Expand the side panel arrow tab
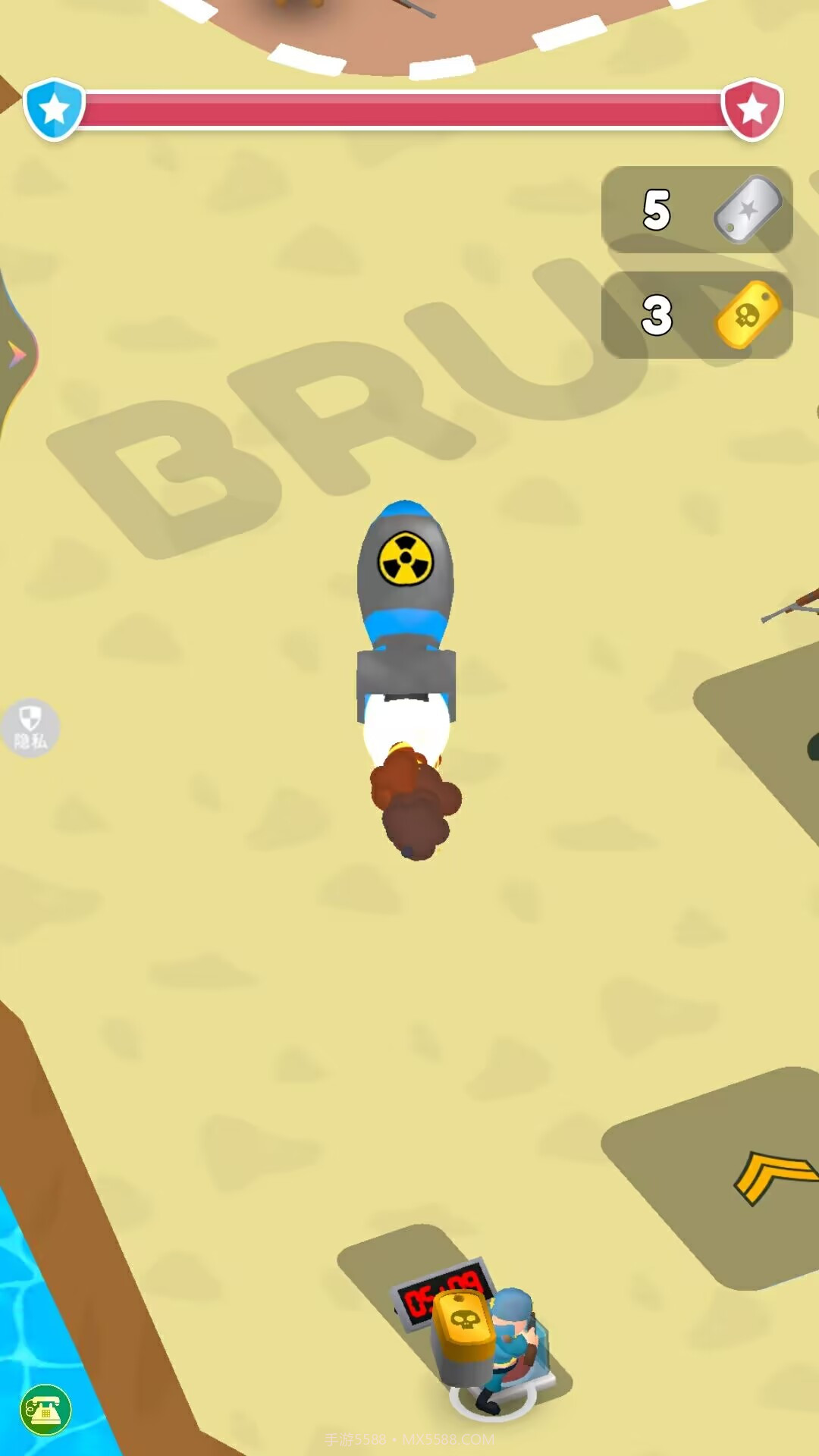 click(x=15, y=355)
